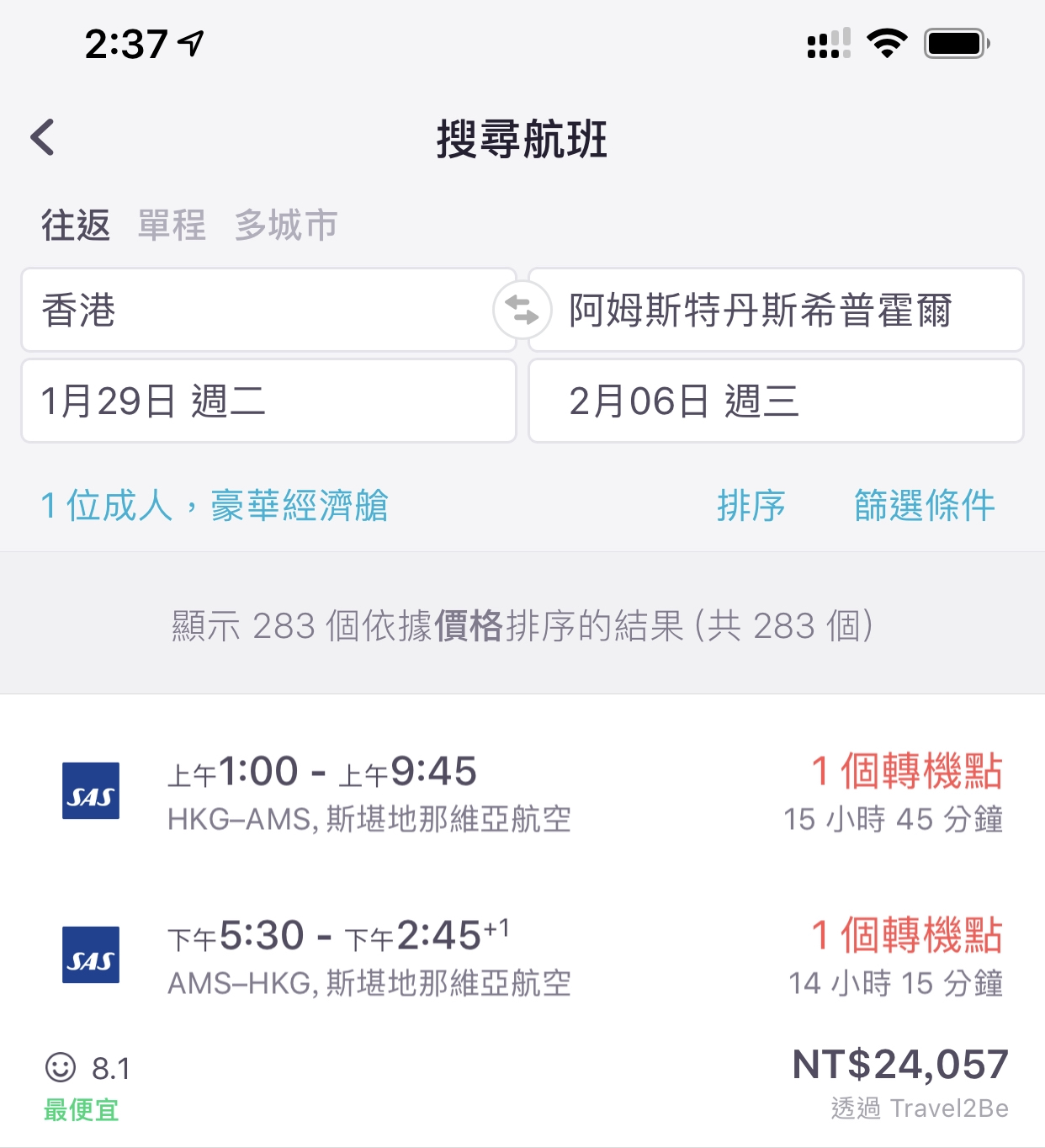This screenshot has width=1045, height=1148.
Task: Edit passengers and cabin 1 位成人，豪華經濟艙
Action: point(215,506)
